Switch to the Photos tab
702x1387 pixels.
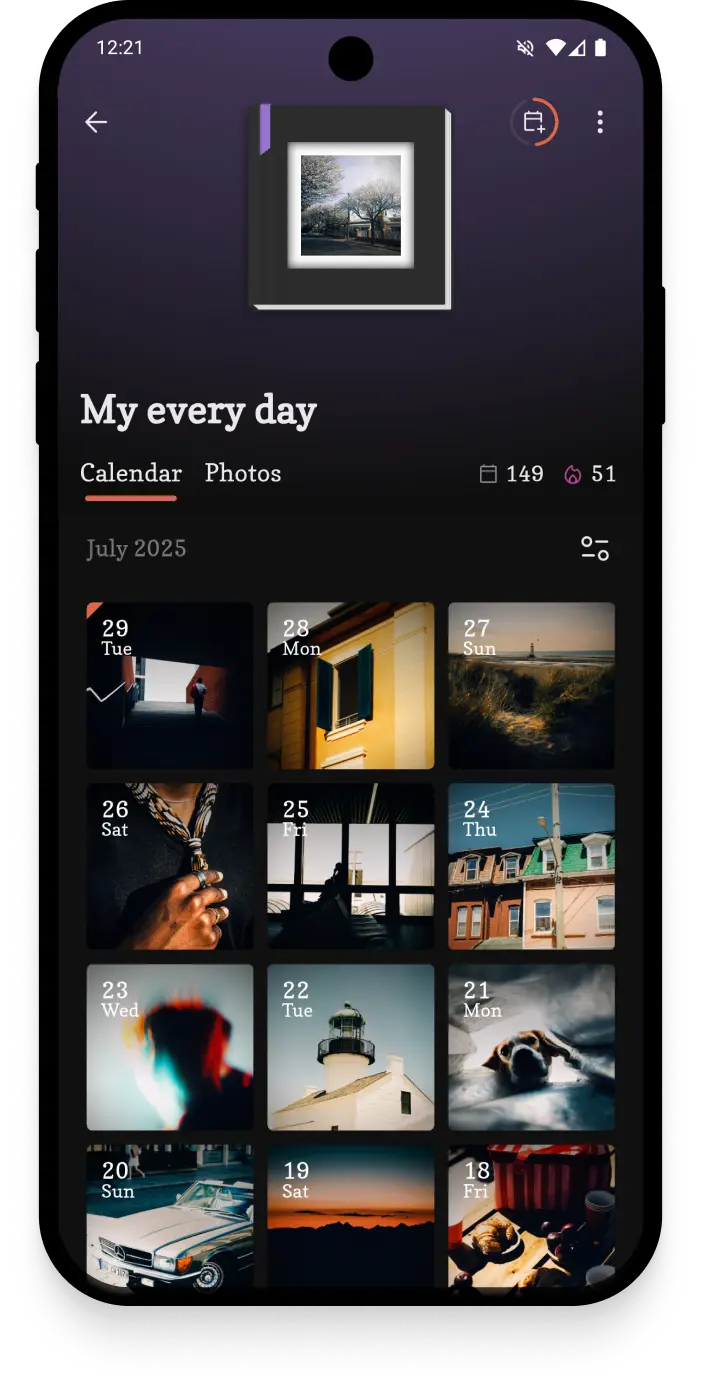click(x=243, y=473)
